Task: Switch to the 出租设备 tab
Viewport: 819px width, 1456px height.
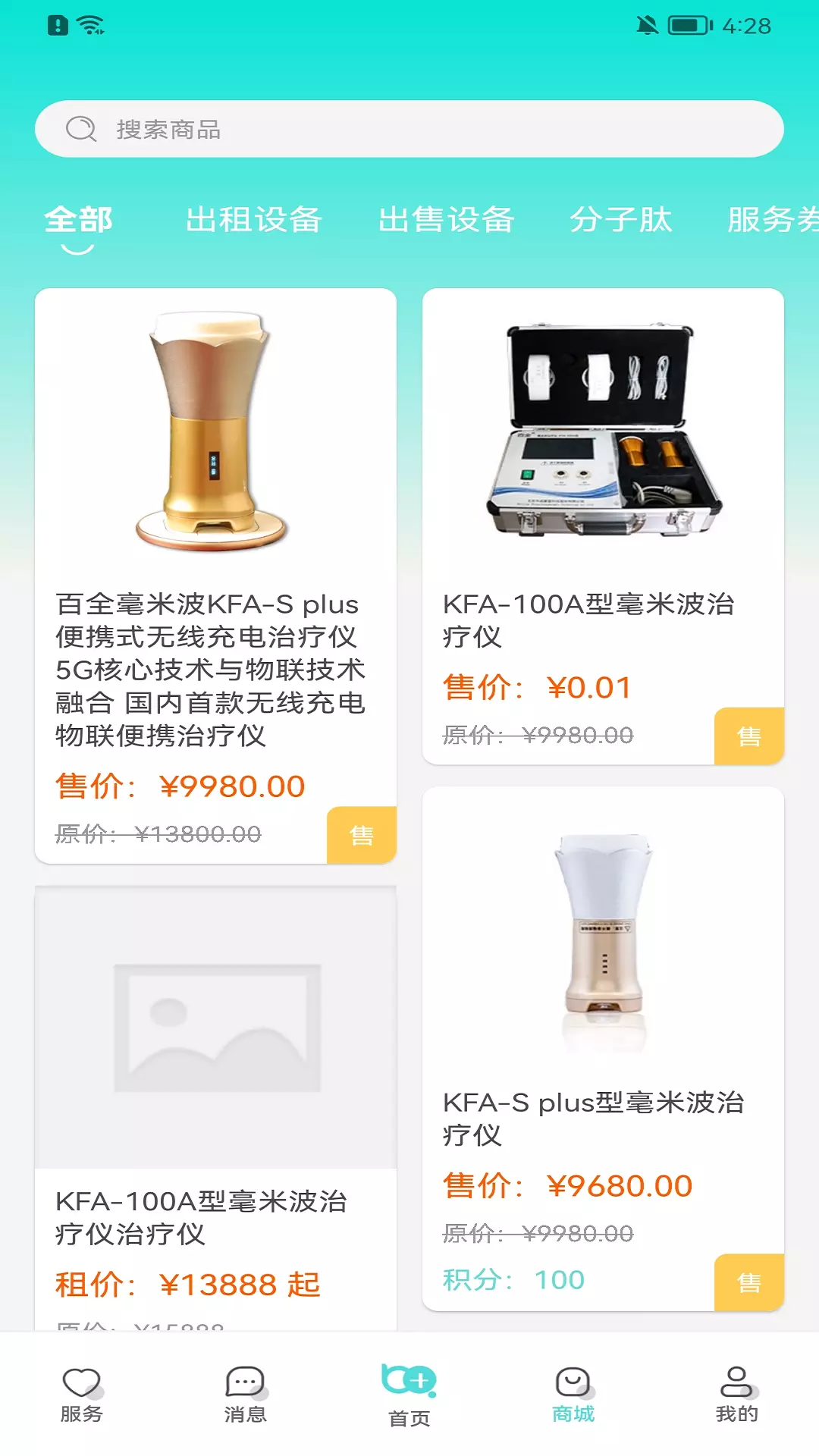Action: 254,220
